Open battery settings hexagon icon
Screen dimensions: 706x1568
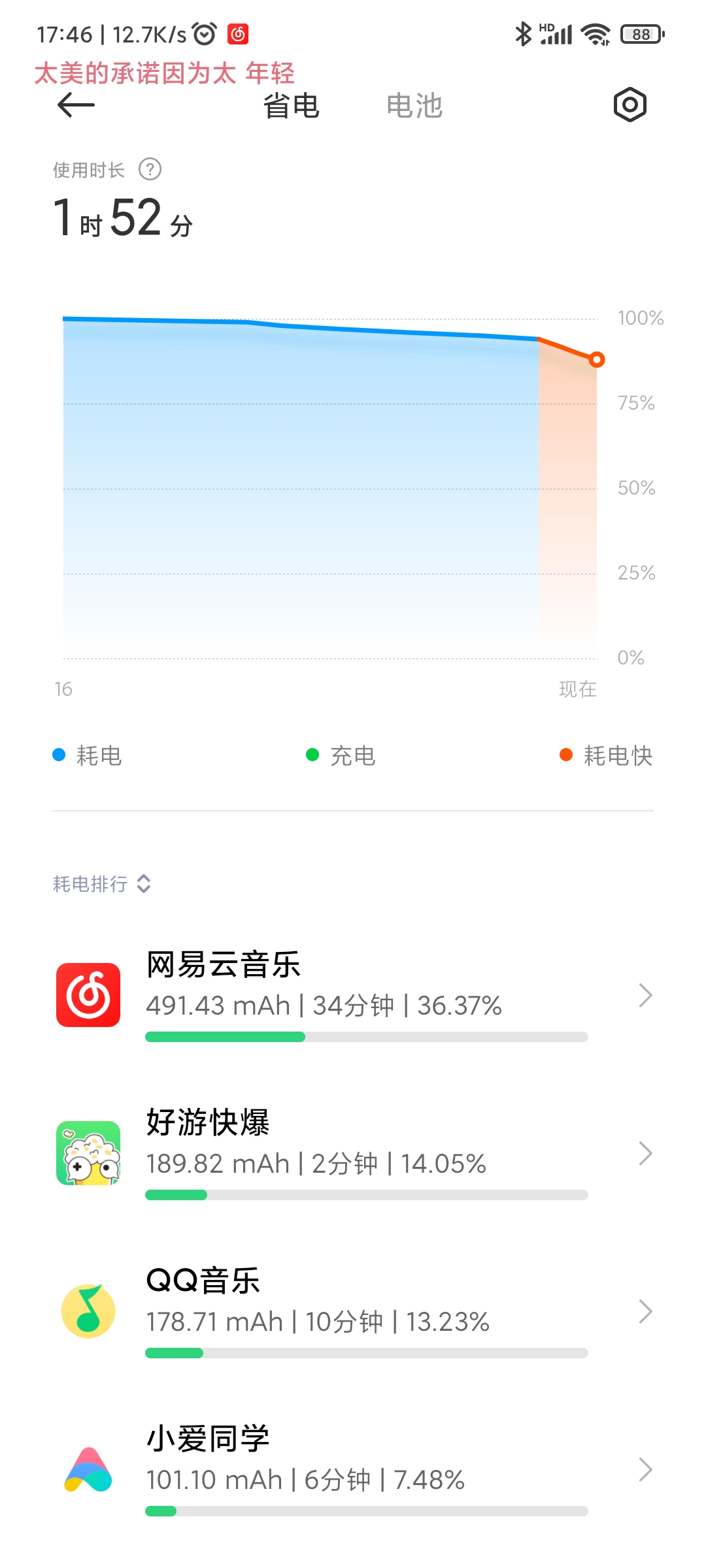click(630, 105)
